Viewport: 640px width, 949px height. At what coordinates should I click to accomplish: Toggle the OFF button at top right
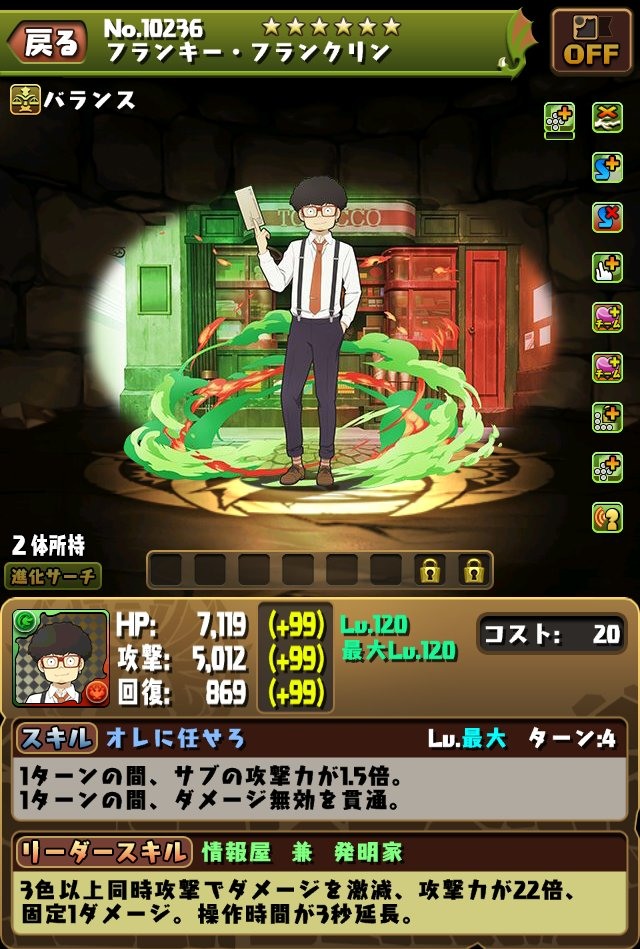pyautogui.click(x=591, y=43)
